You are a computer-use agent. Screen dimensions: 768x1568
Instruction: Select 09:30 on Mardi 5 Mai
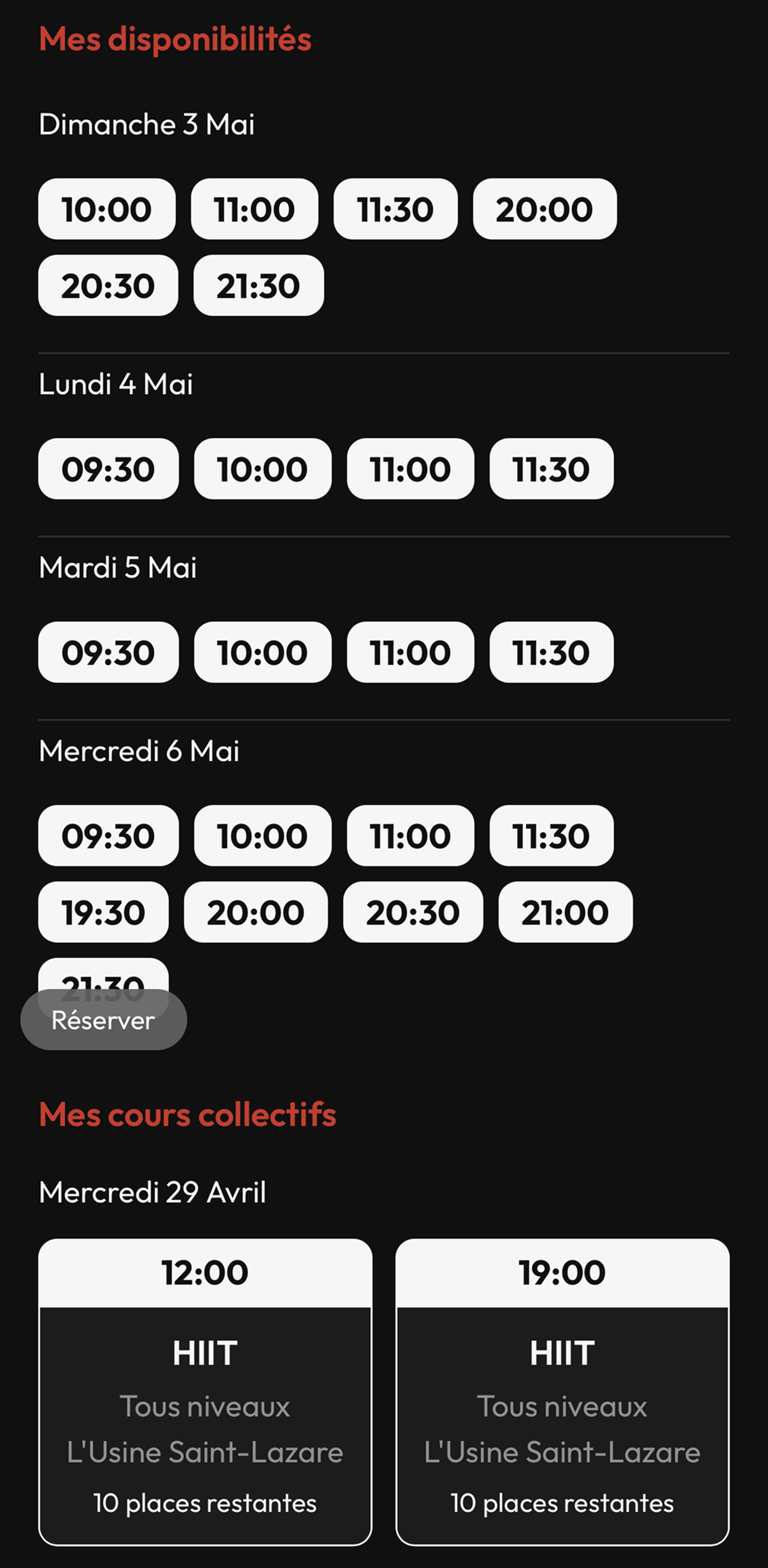coord(108,652)
